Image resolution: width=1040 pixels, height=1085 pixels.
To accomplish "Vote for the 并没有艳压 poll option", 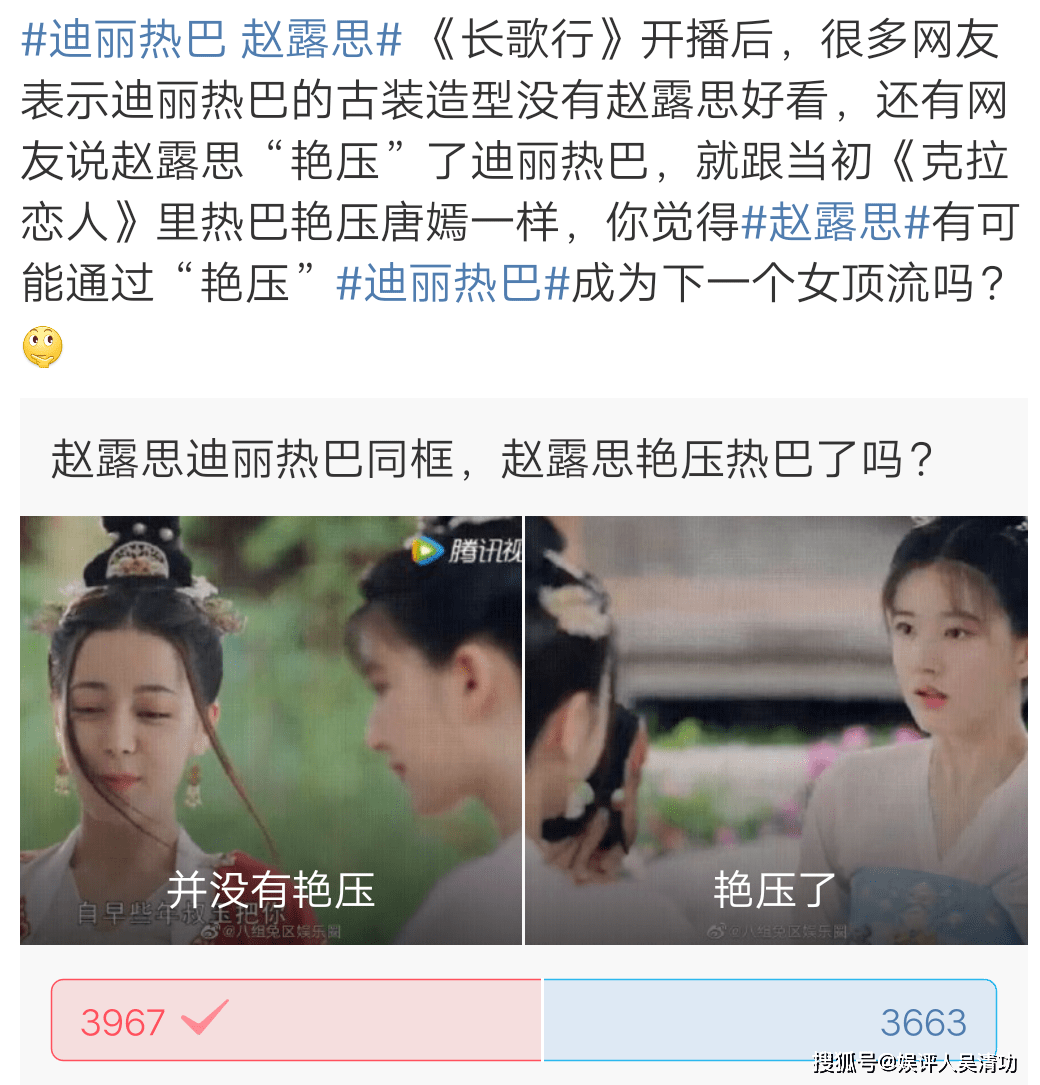I will [x=271, y=730].
